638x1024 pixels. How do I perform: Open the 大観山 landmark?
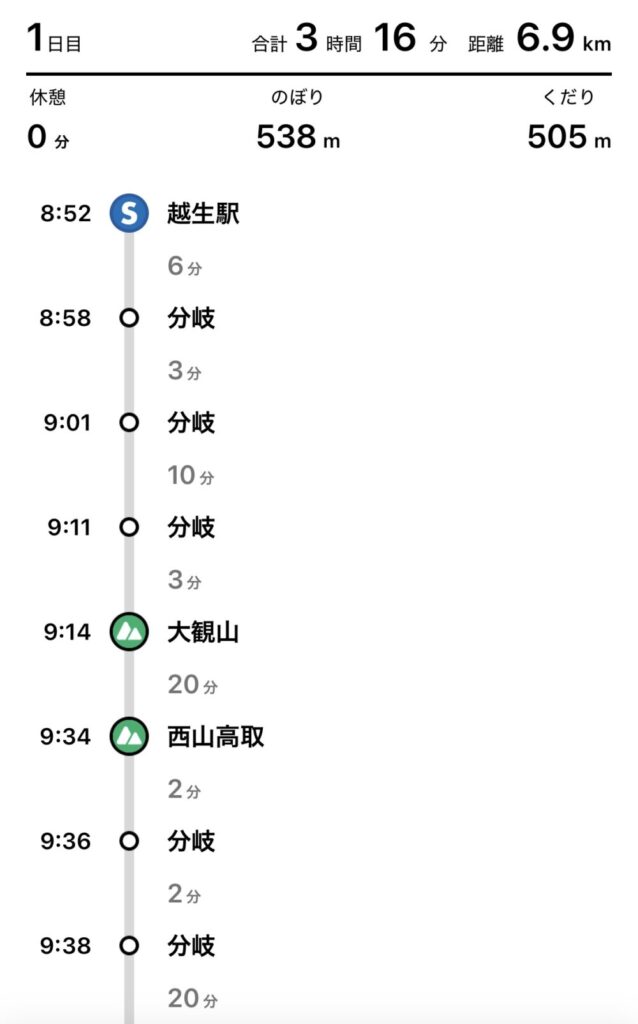pos(203,632)
